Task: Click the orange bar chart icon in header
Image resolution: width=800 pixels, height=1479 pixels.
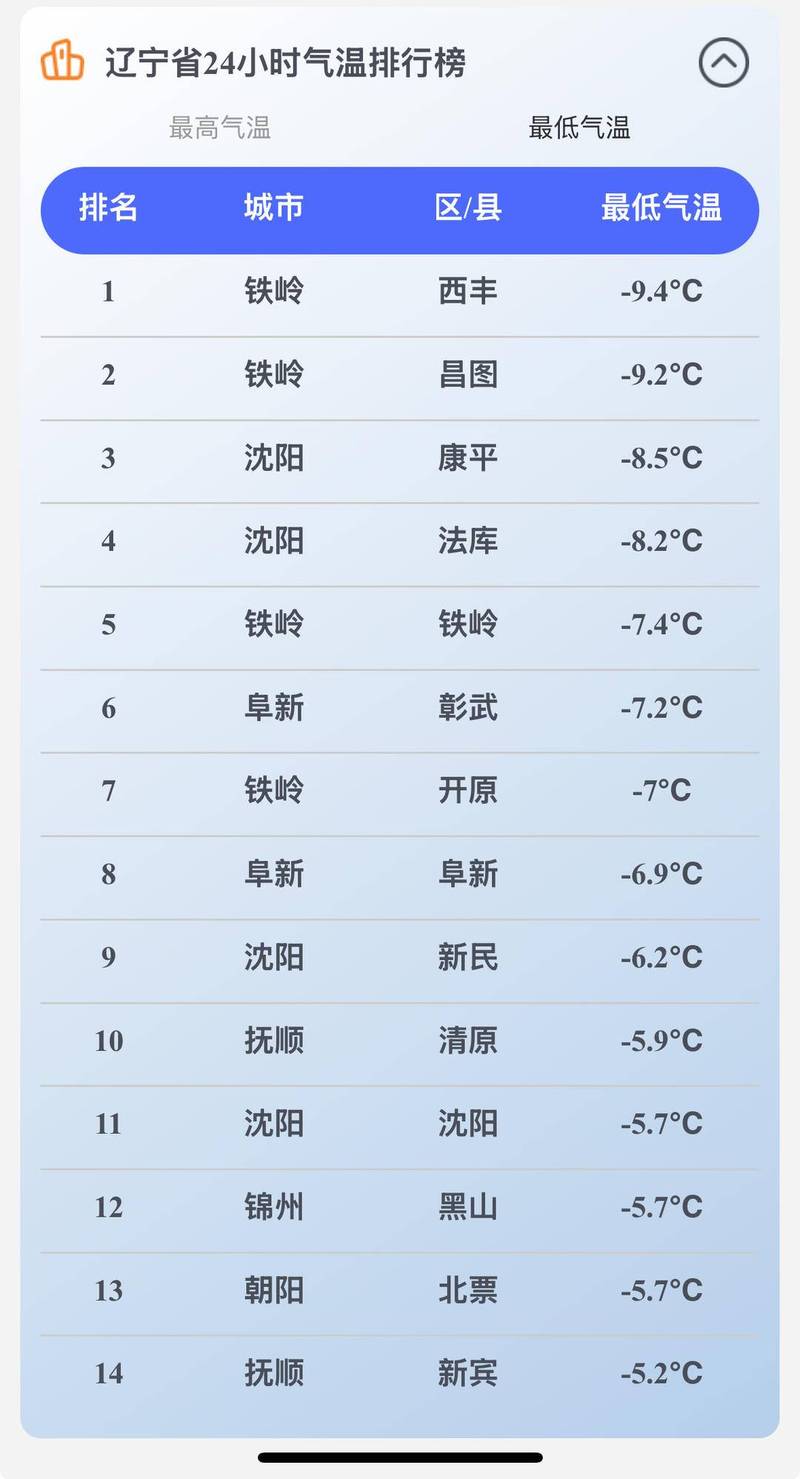Action: pos(60,62)
